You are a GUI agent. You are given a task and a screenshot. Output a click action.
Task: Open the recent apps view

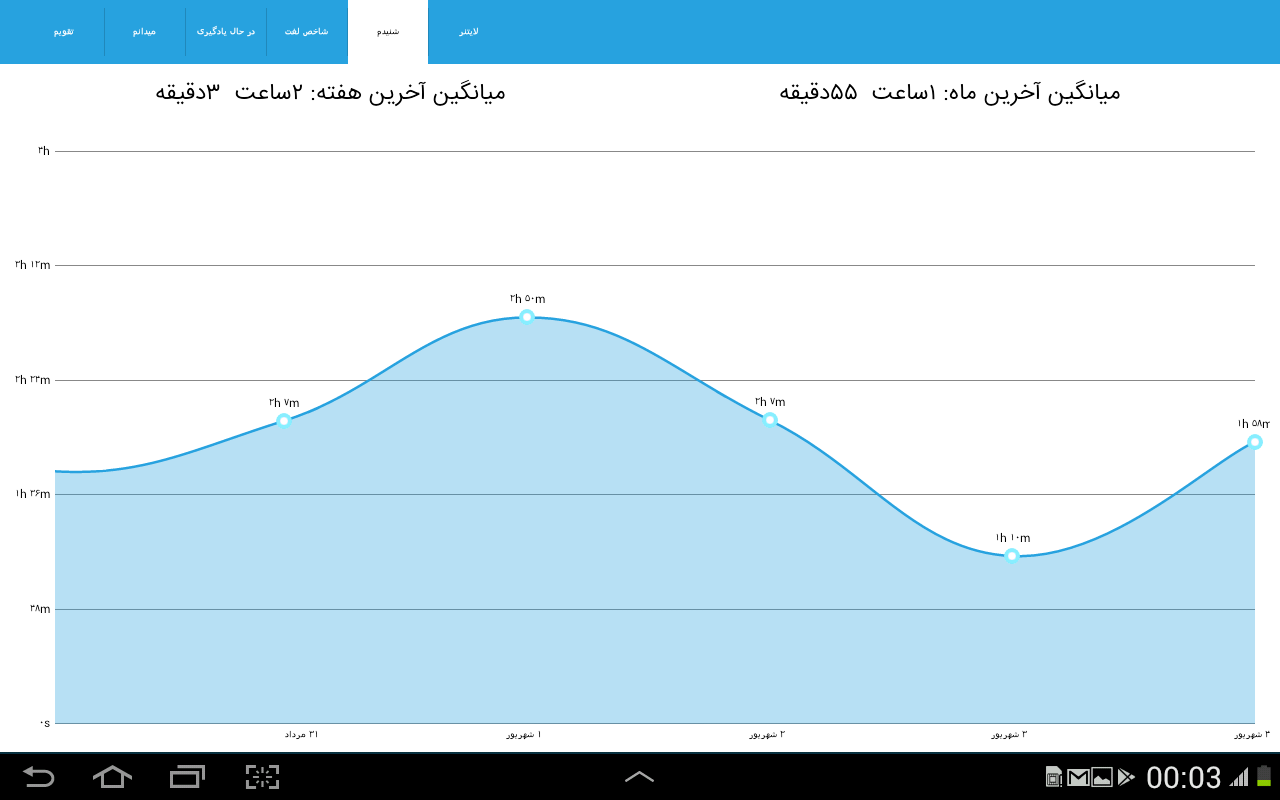coord(187,777)
